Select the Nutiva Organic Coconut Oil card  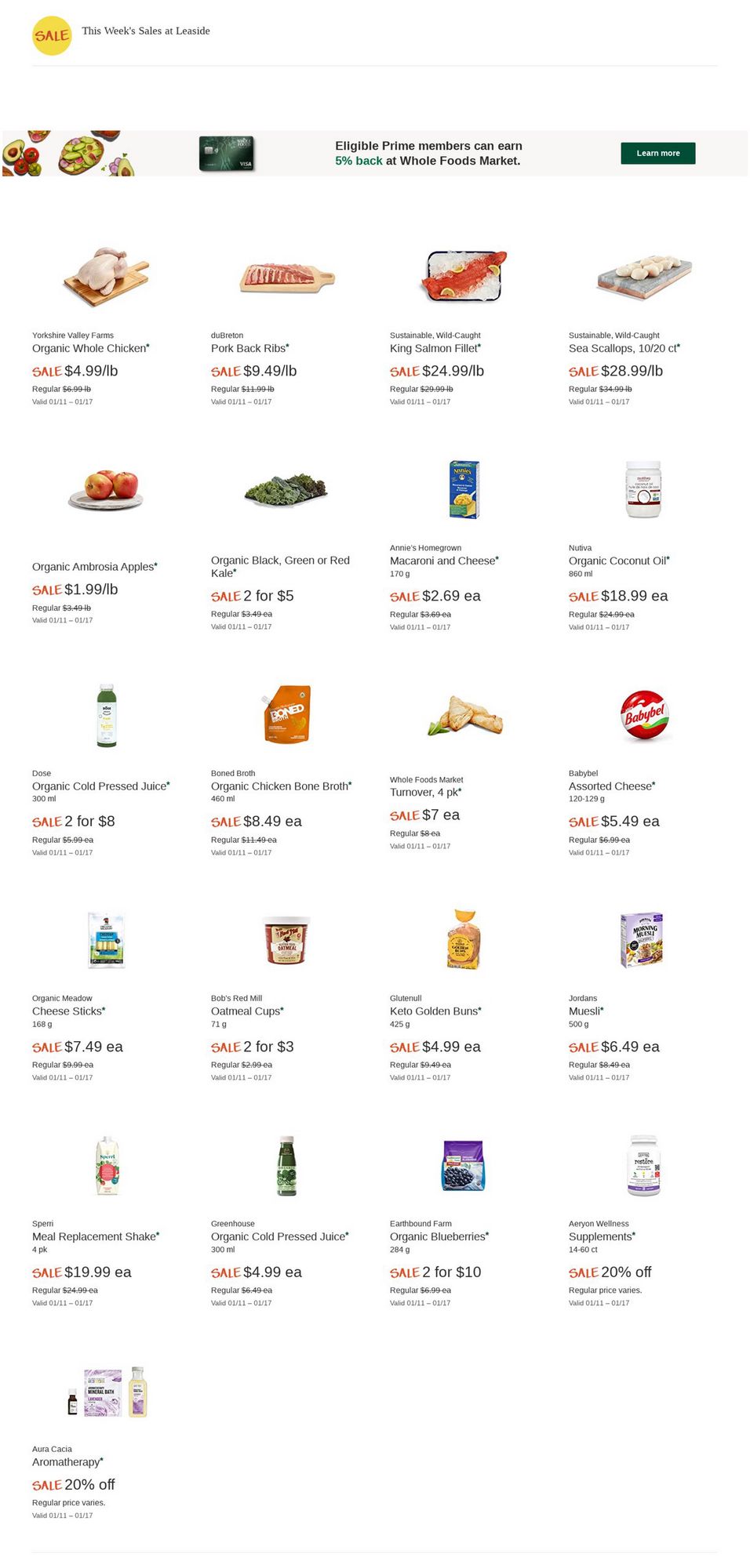click(x=617, y=561)
